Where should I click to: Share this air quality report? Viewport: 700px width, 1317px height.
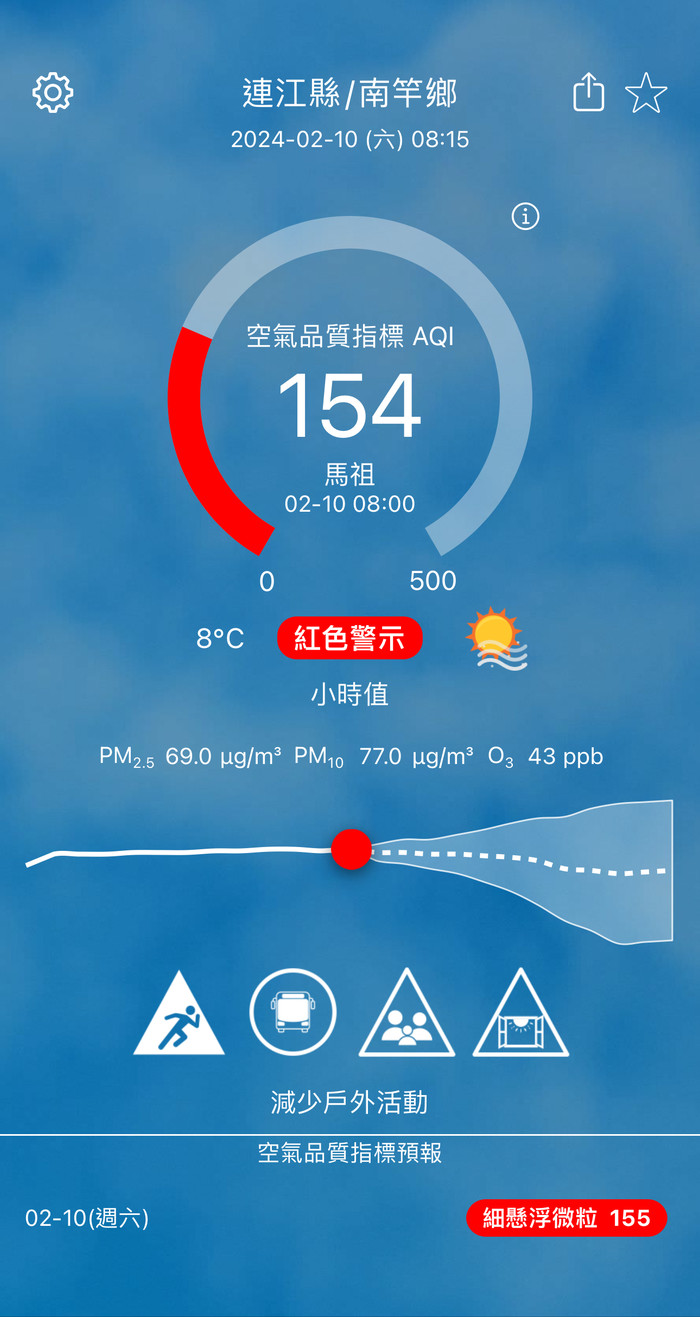click(x=589, y=93)
